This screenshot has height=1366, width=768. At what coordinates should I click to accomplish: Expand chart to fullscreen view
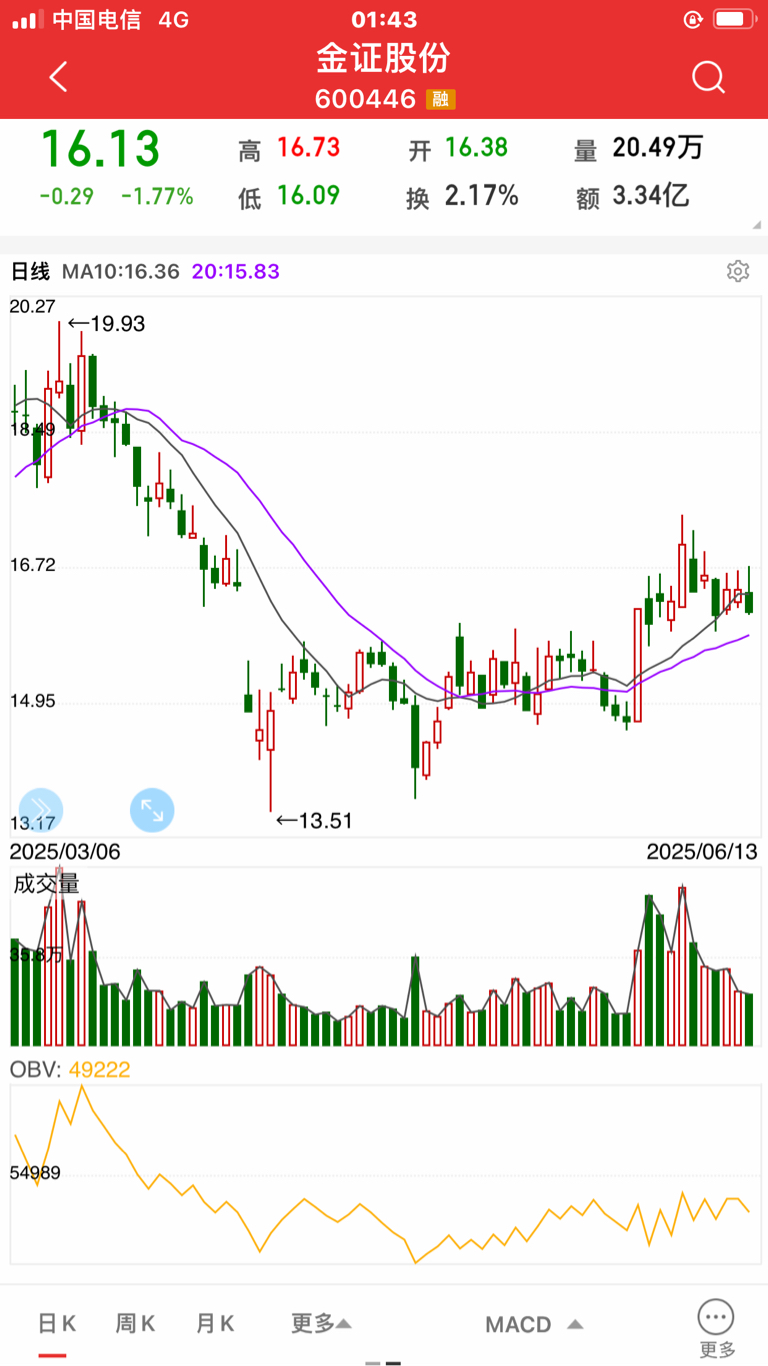(x=152, y=810)
